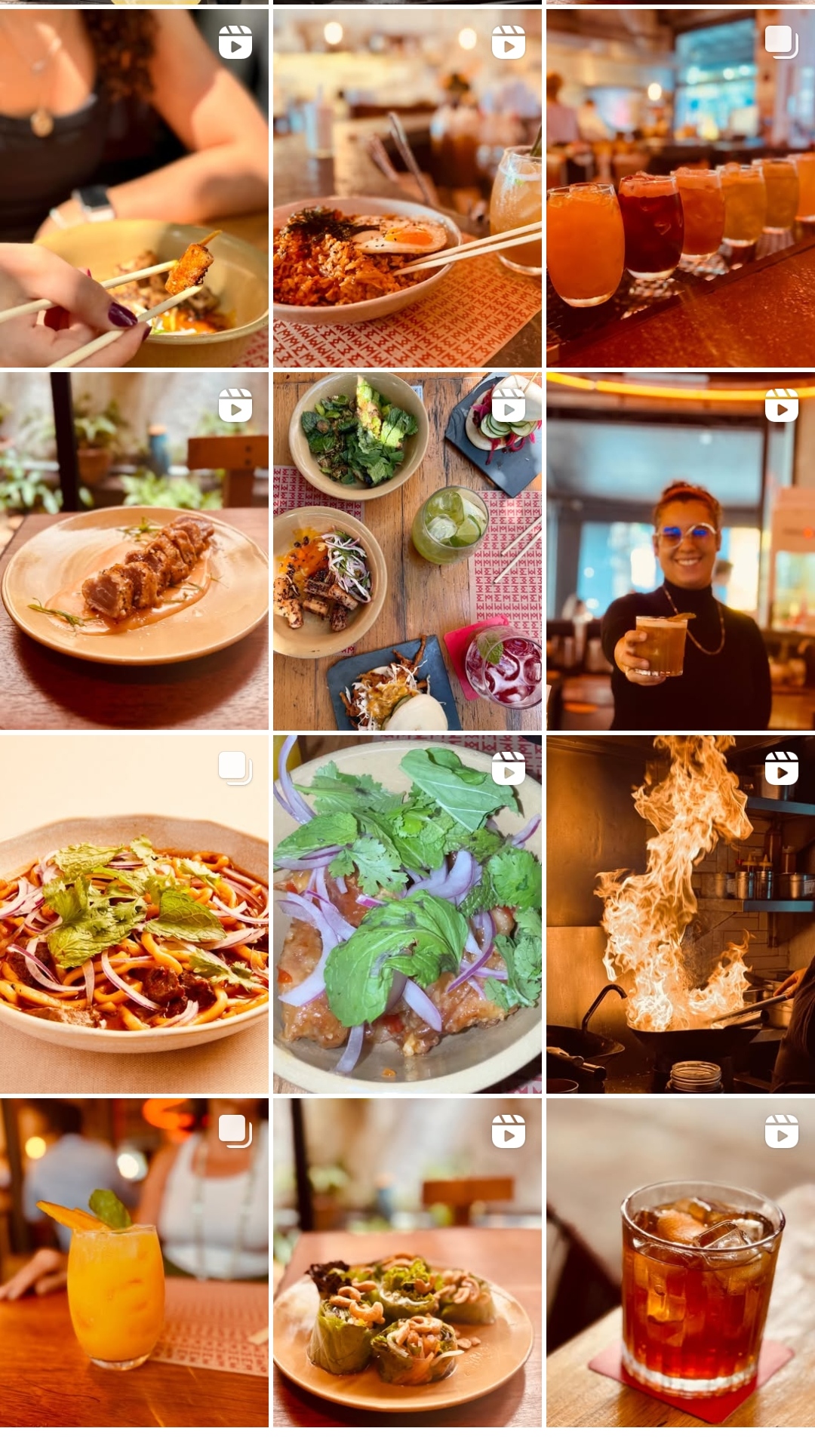
Task: Open the noodle bowl carousel post
Action: 134,914
